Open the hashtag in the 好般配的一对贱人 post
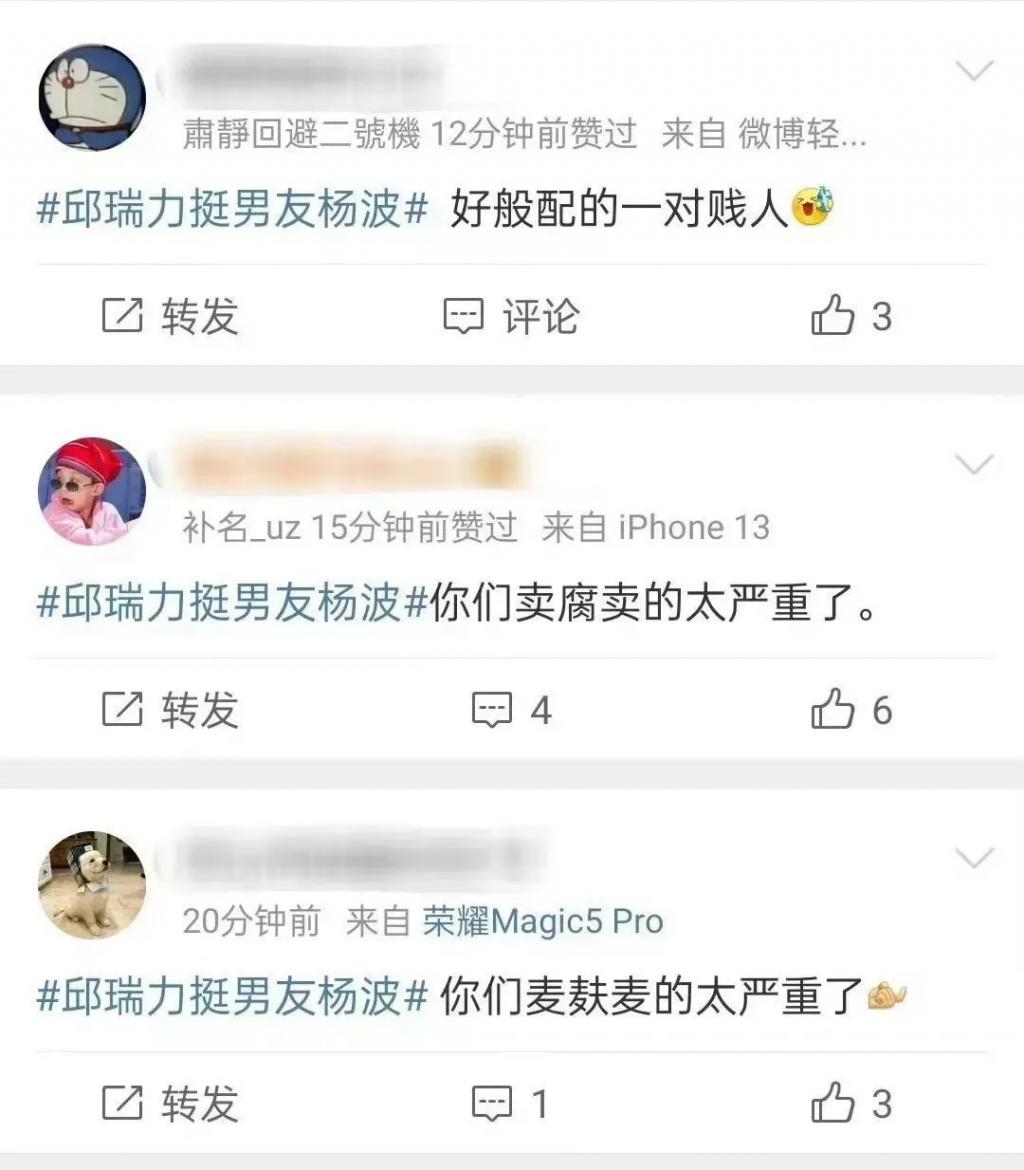 tap(232, 211)
